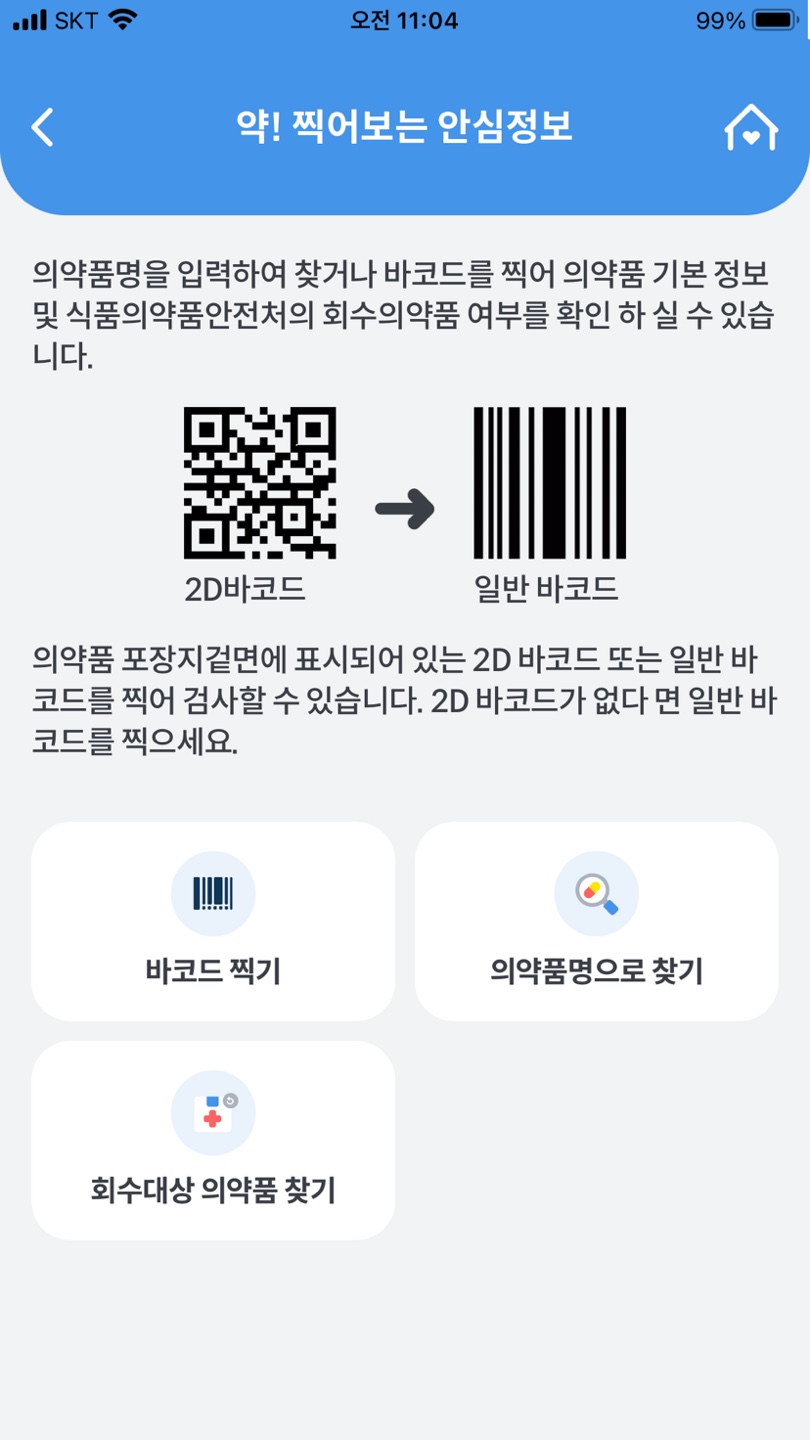Open the 바코드 찍기 card
The height and width of the screenshot is (1440, 810).
[212, 920]
